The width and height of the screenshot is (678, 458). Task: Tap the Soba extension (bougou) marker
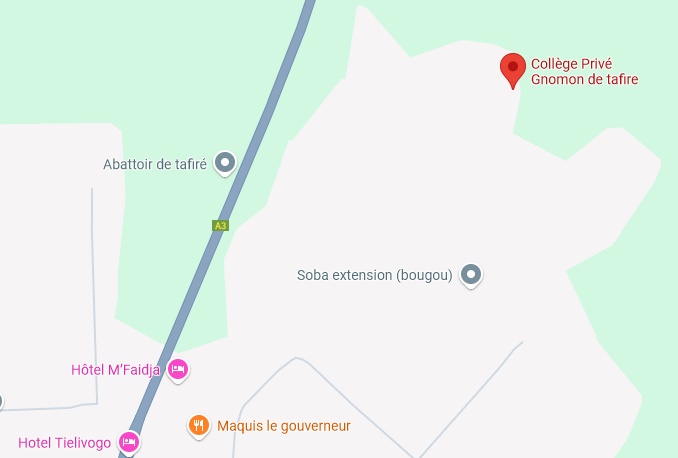coord(472,274)
